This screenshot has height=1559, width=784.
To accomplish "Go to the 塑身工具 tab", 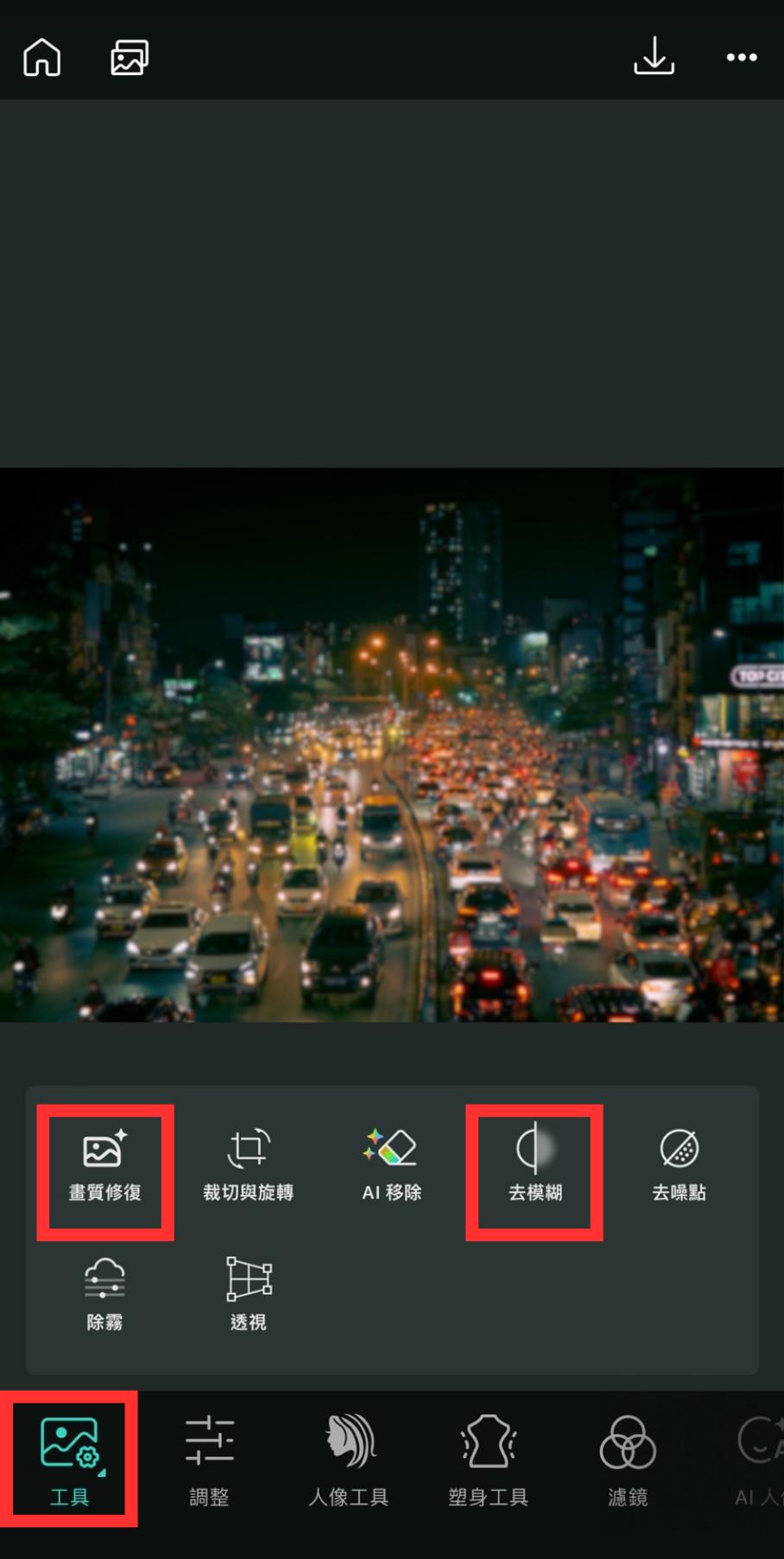I will point(488,1461).
